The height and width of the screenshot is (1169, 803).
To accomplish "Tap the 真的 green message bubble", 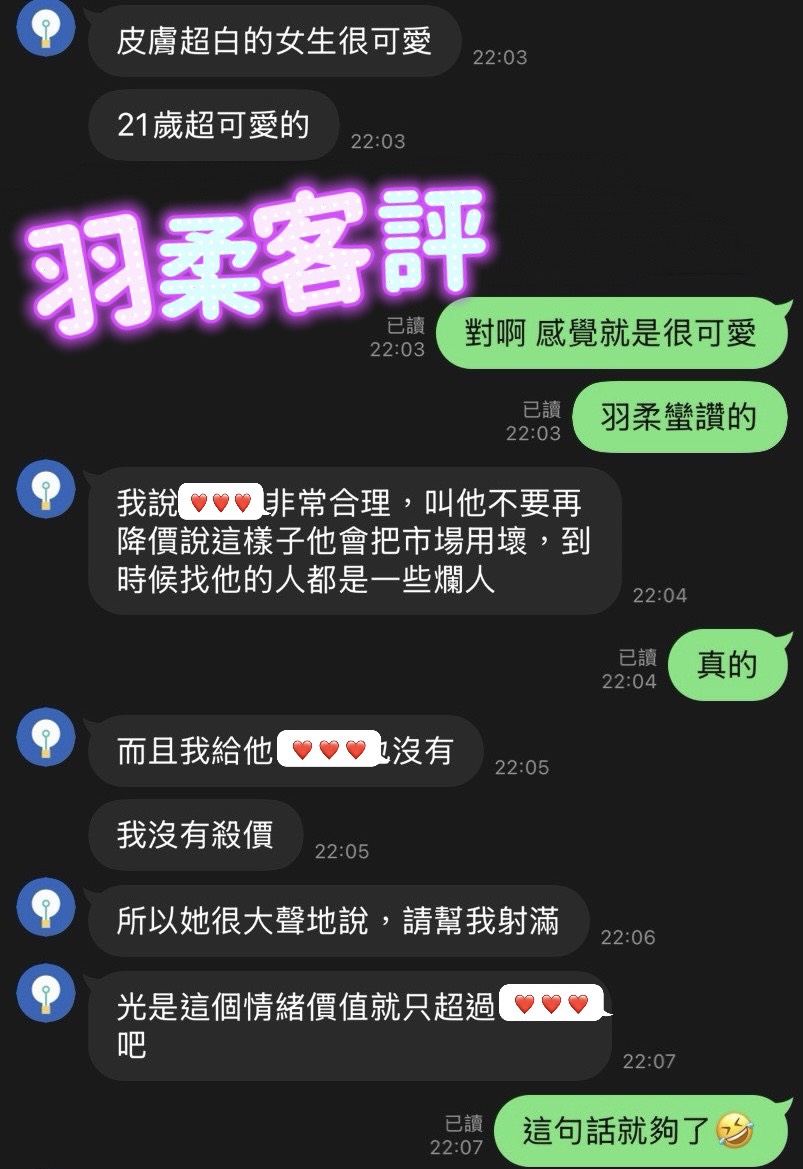I will 729,663.
